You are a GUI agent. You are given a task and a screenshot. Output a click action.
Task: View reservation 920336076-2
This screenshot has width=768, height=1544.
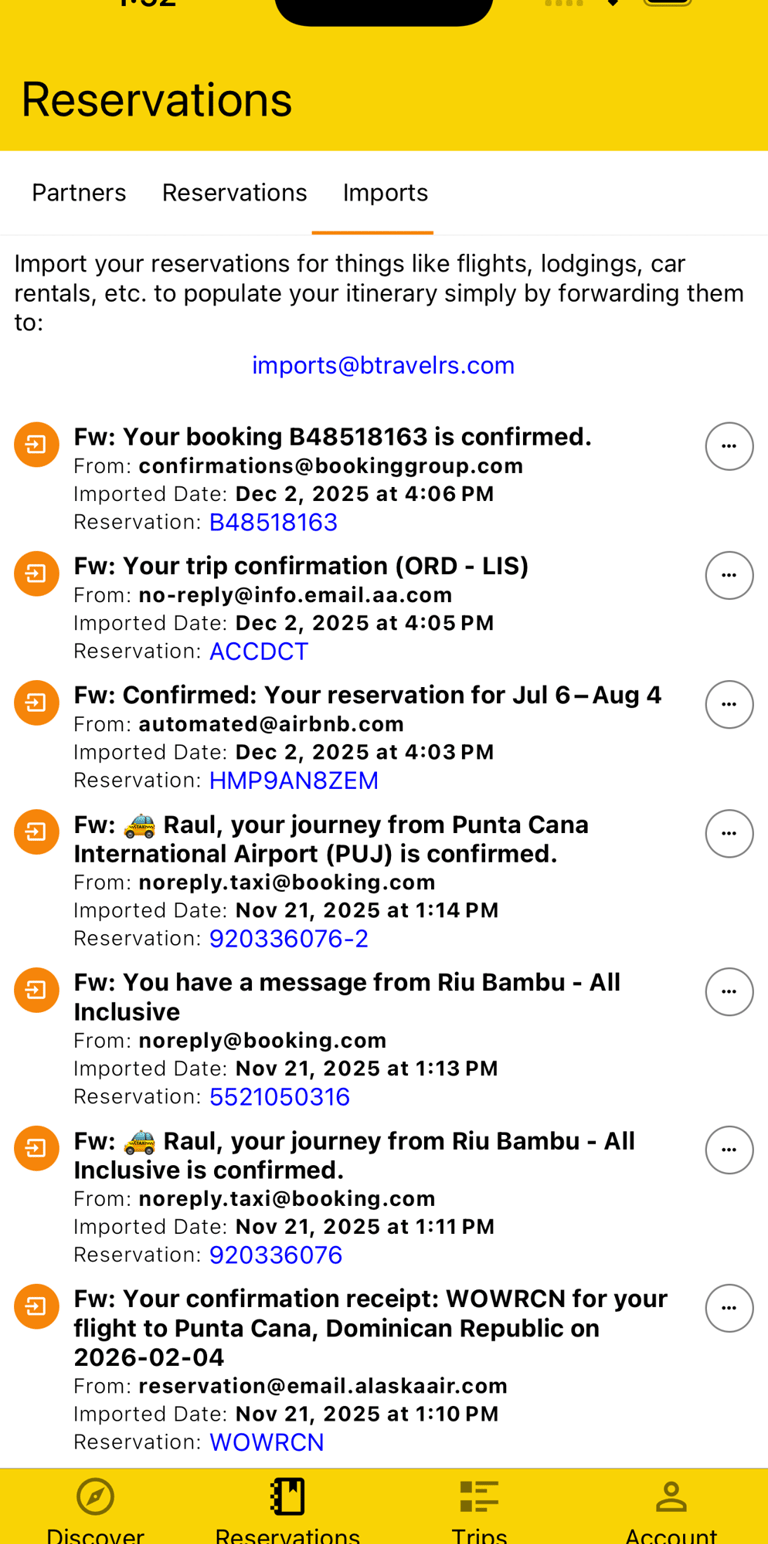tap(288, 938)
